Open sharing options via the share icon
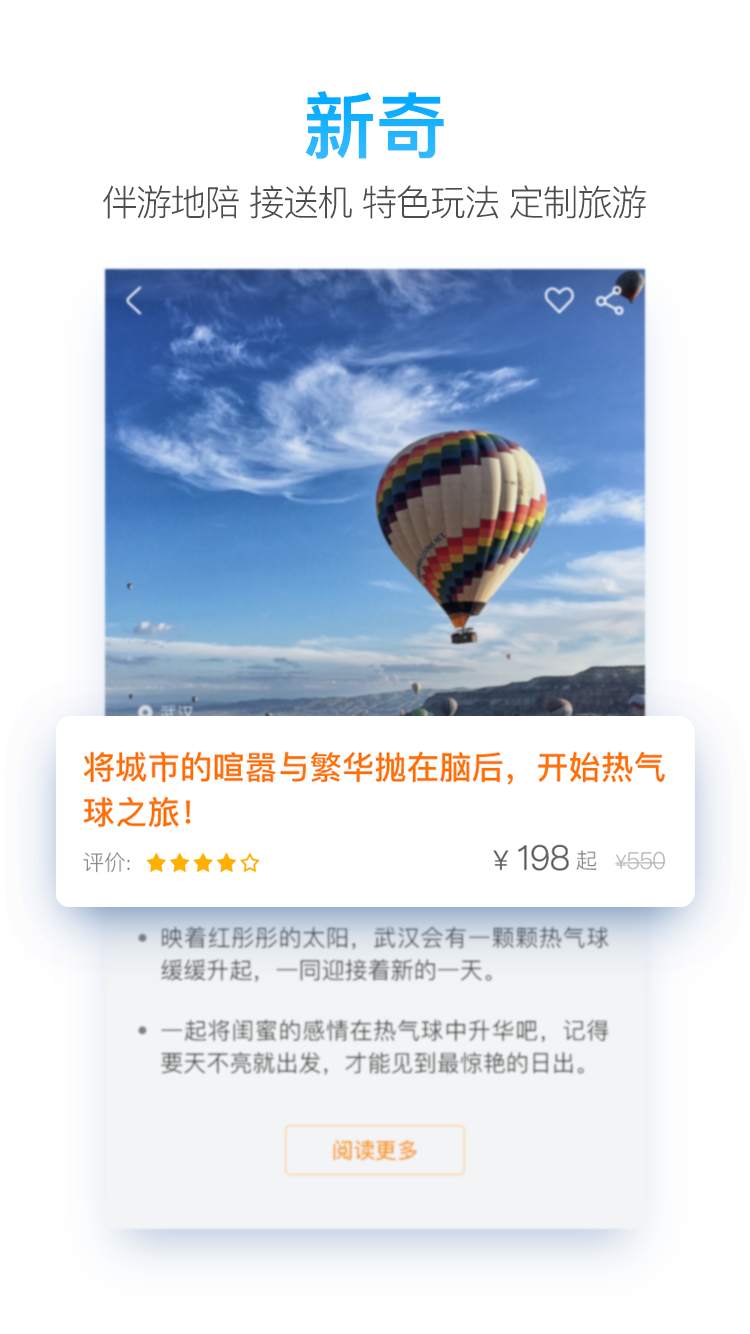Screen dimensions: 750x1334 point(611,298)
